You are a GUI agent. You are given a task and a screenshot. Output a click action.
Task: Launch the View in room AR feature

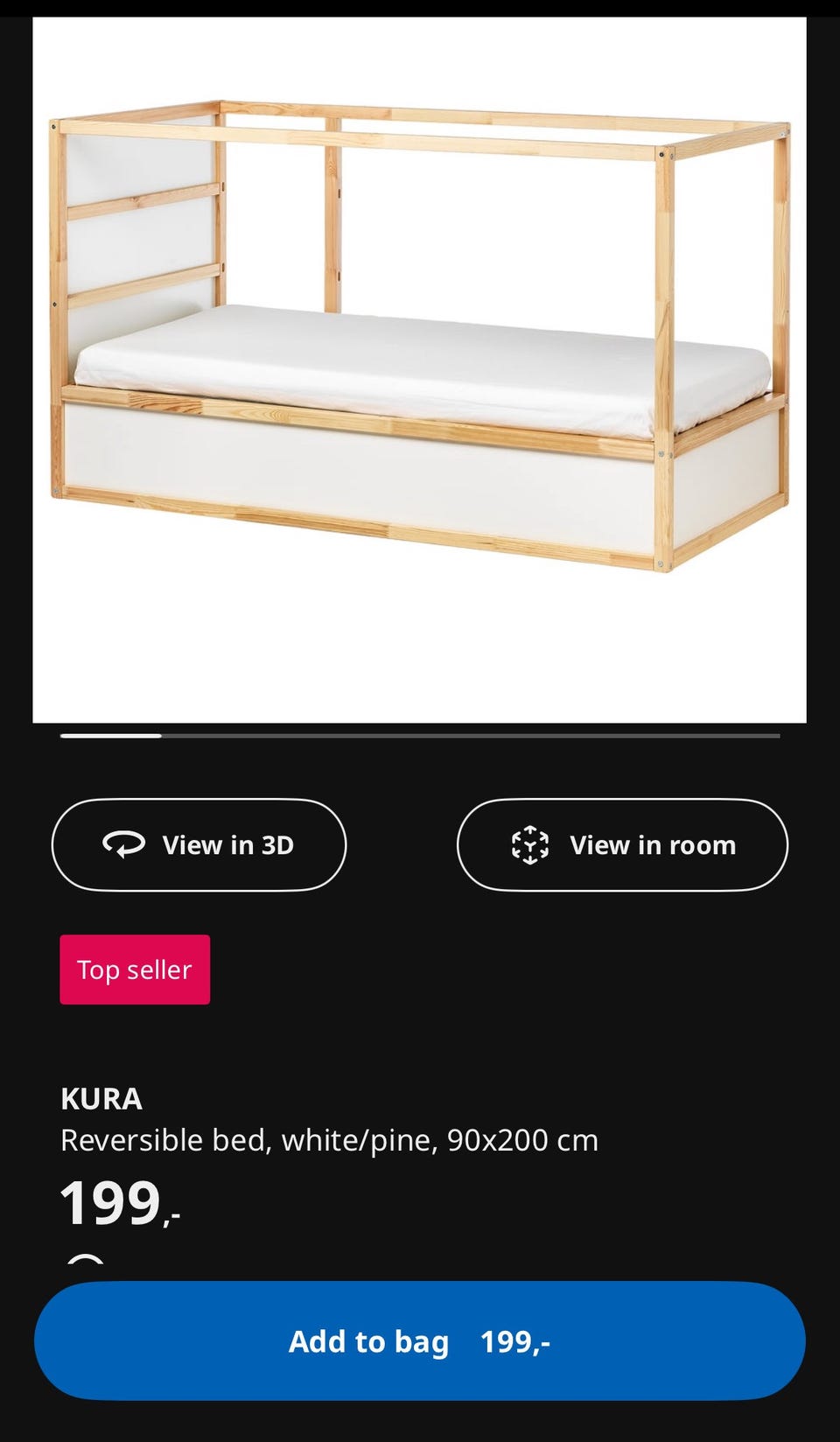pyautogui.click(x=621, y=844)
